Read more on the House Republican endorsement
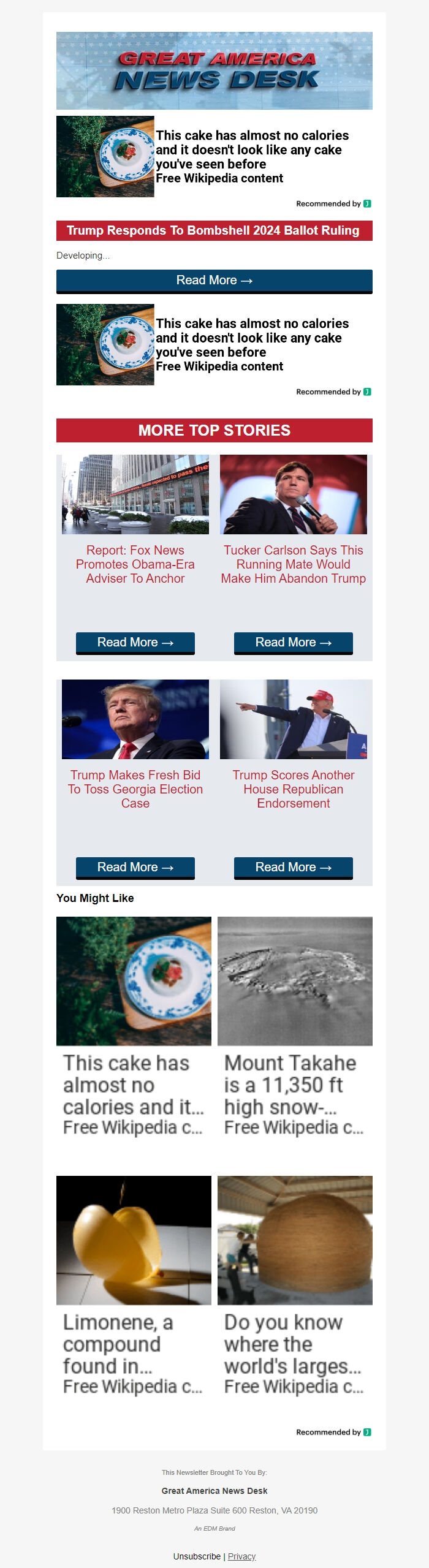 point(293,867)
